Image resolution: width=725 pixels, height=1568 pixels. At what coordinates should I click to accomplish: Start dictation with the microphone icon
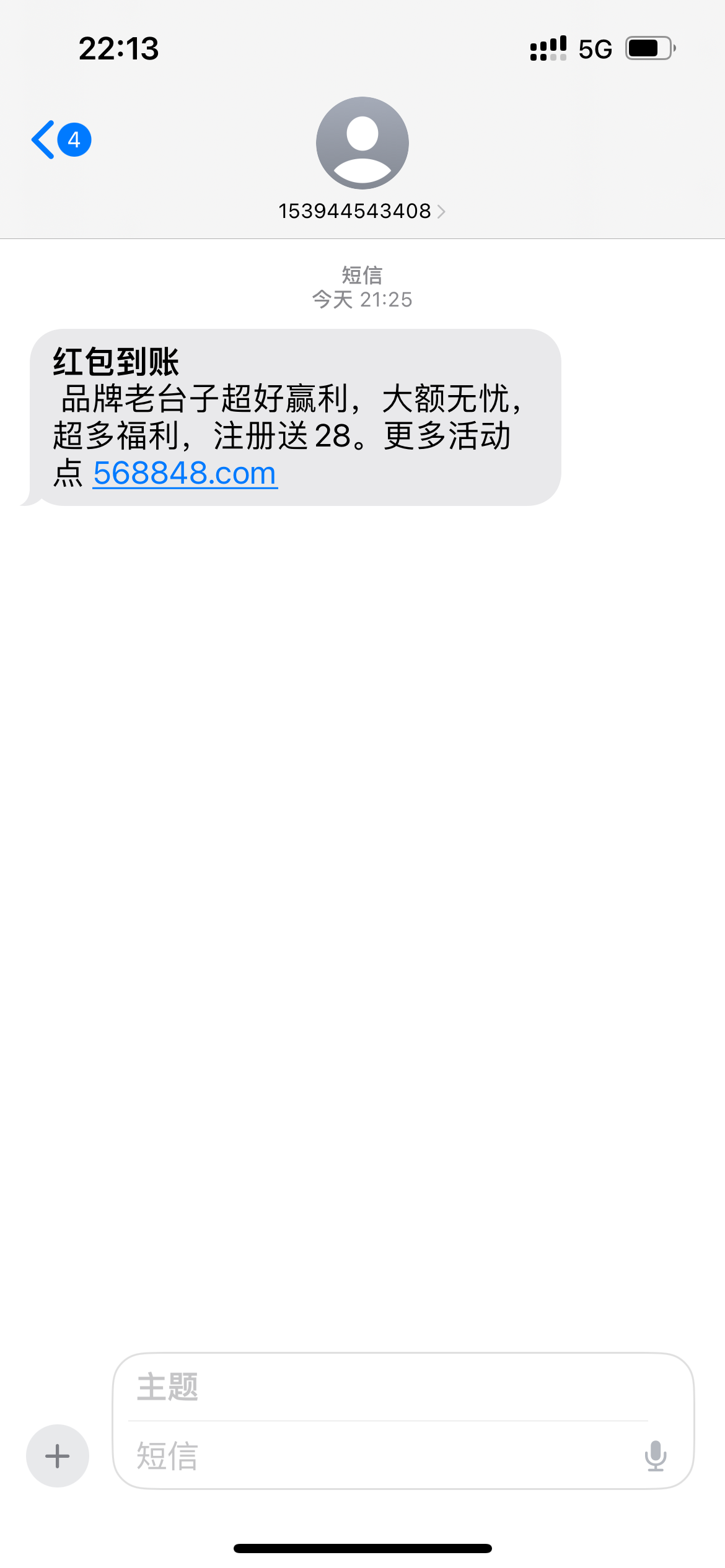tap(655, 1455)
